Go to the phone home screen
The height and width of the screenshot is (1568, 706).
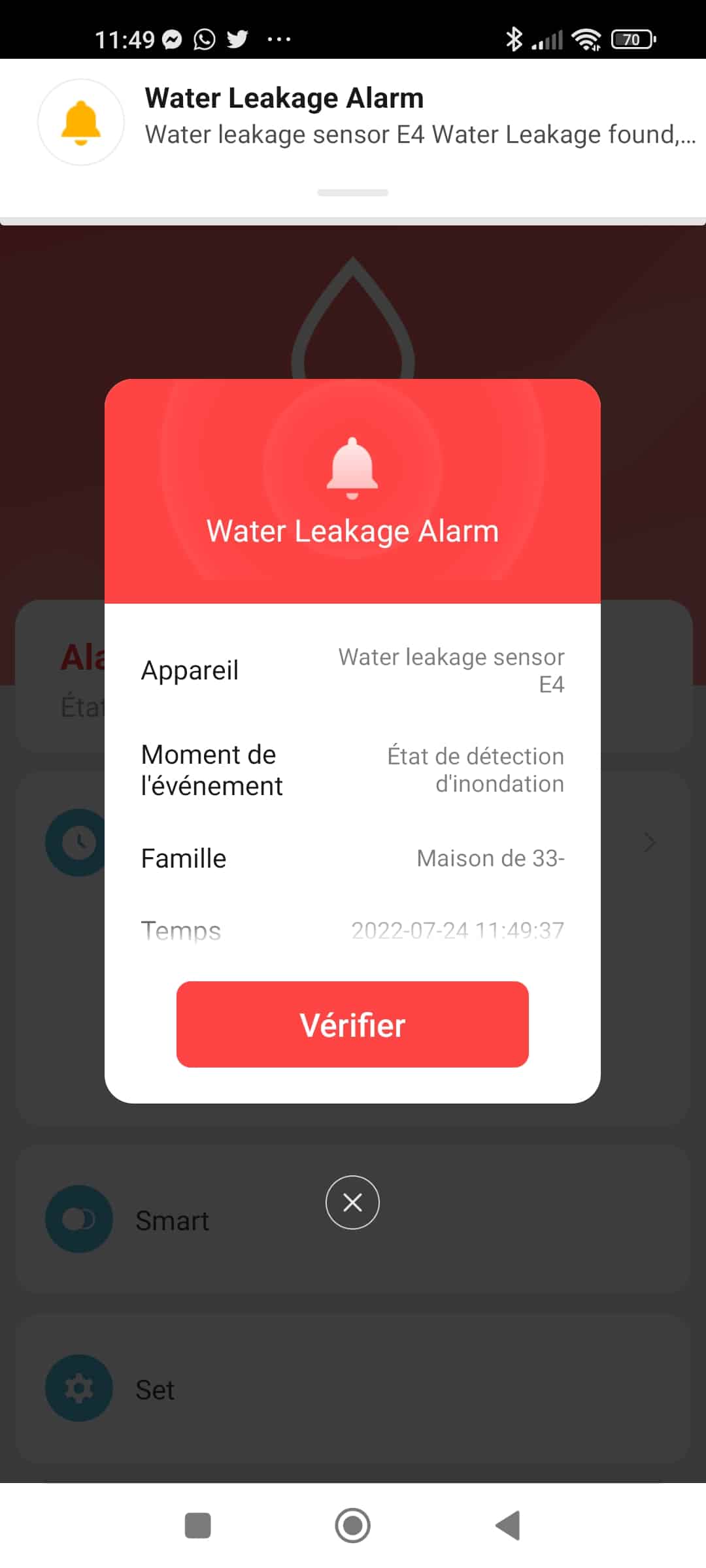click(352, 1526)
